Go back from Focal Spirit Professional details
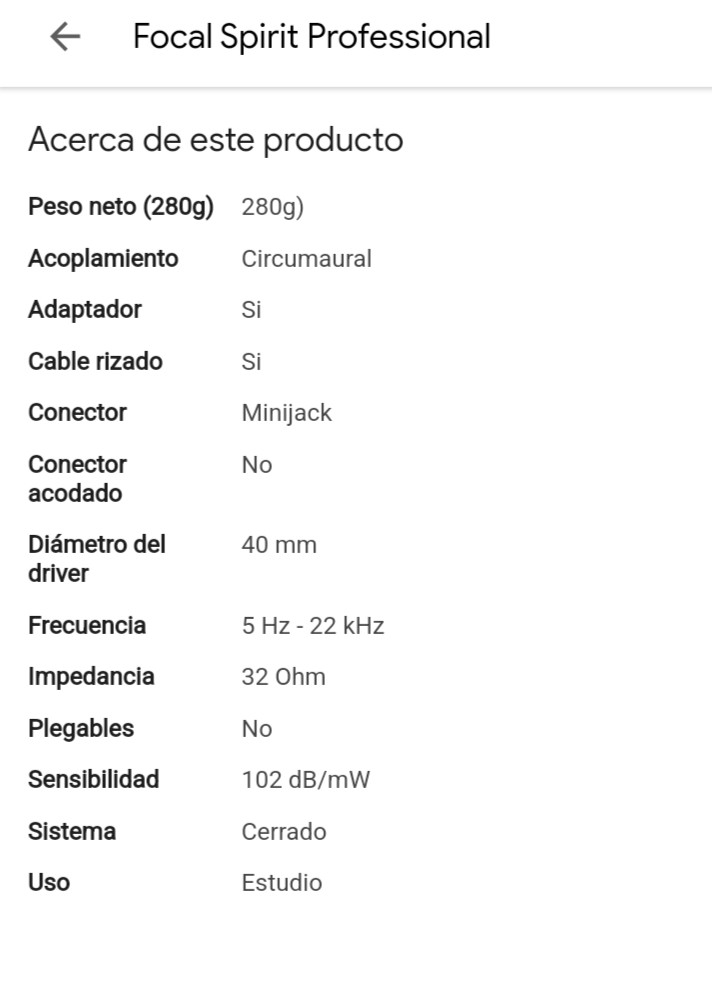712x1000 pixels. 65,38
